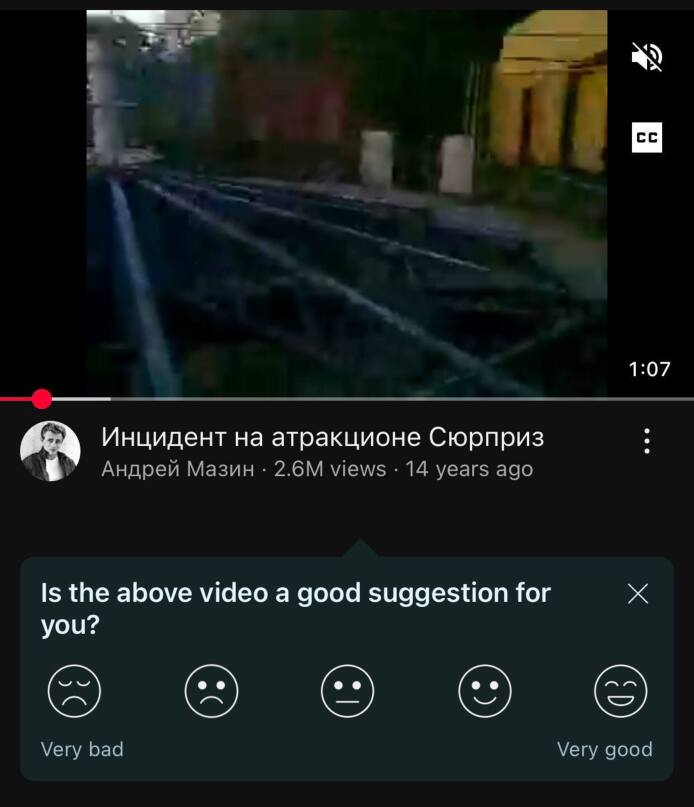The width and height of the screenshot is (694, 807).
Task: Pick the slightly smiling face rating
Action: coord(484,691)
